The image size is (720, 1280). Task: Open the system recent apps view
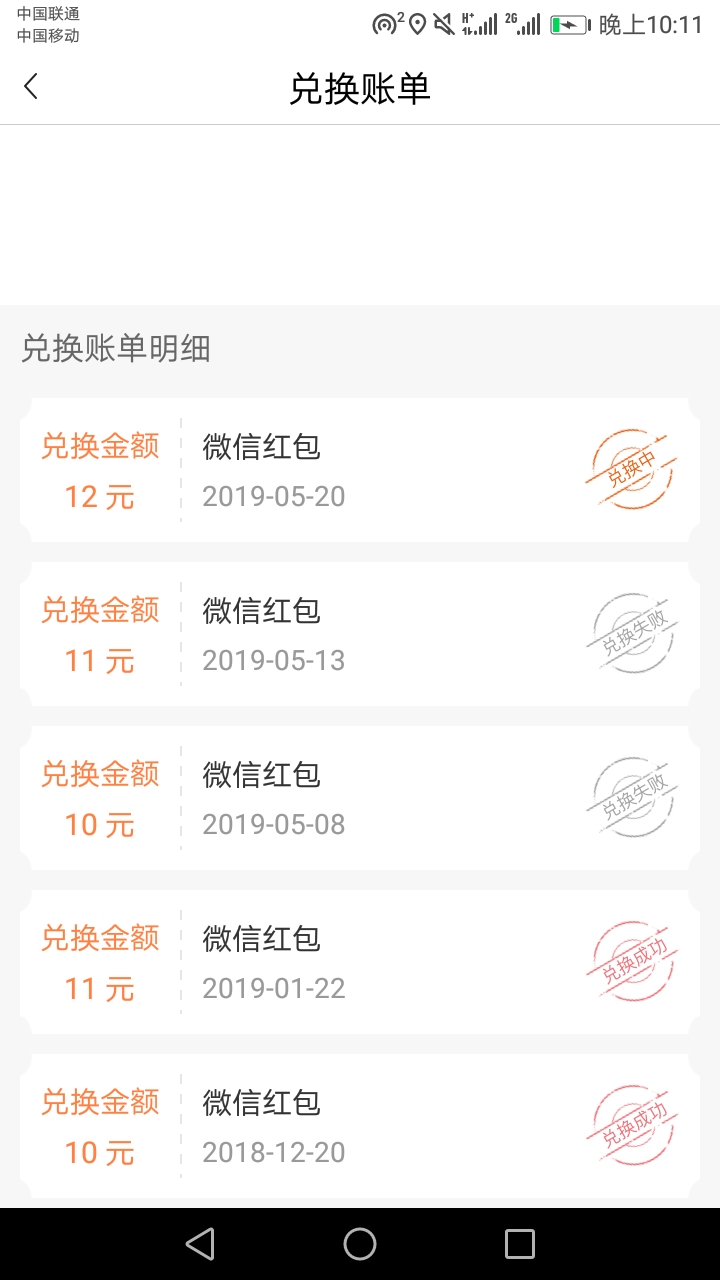[x=520, y=1244]
